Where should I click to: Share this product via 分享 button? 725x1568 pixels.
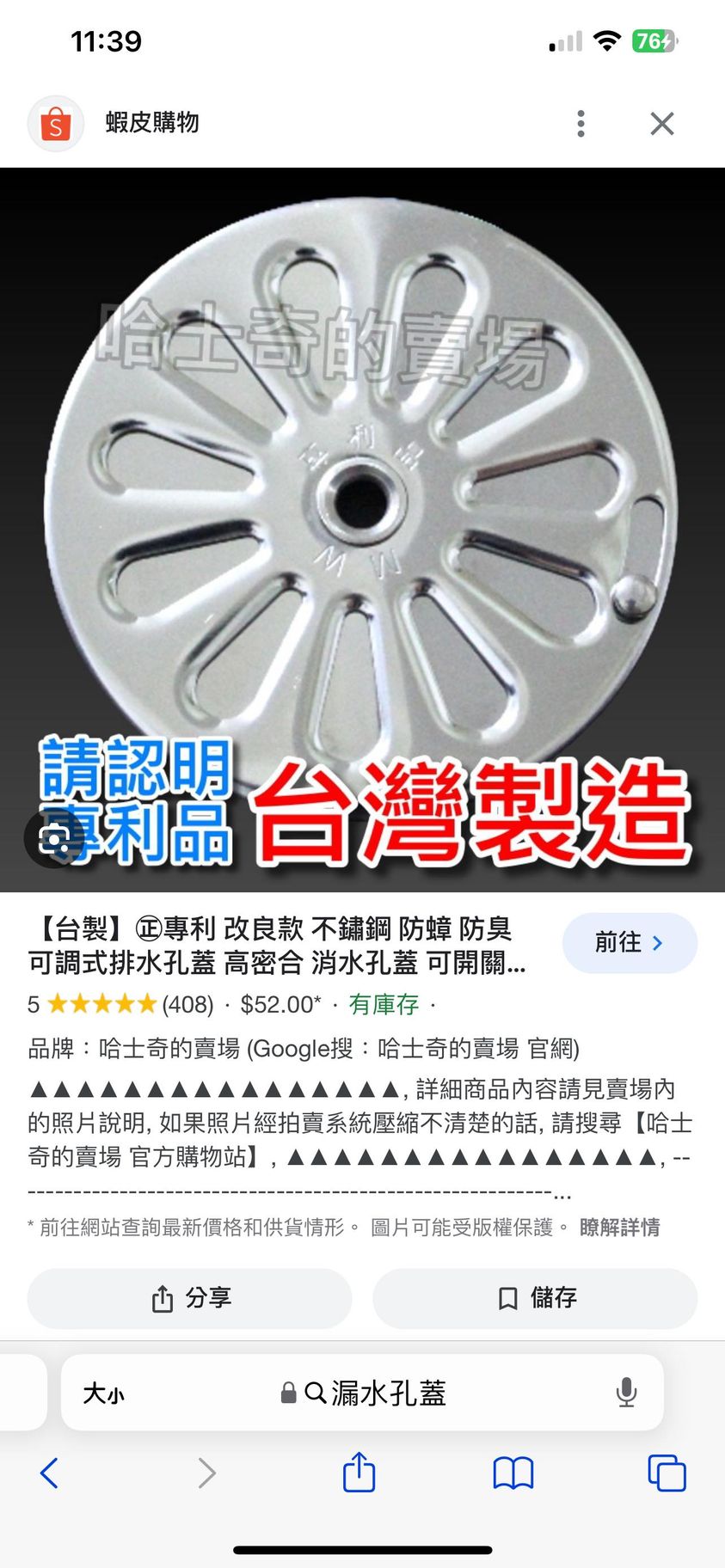pyautogui.click(x=190, y=1298)
